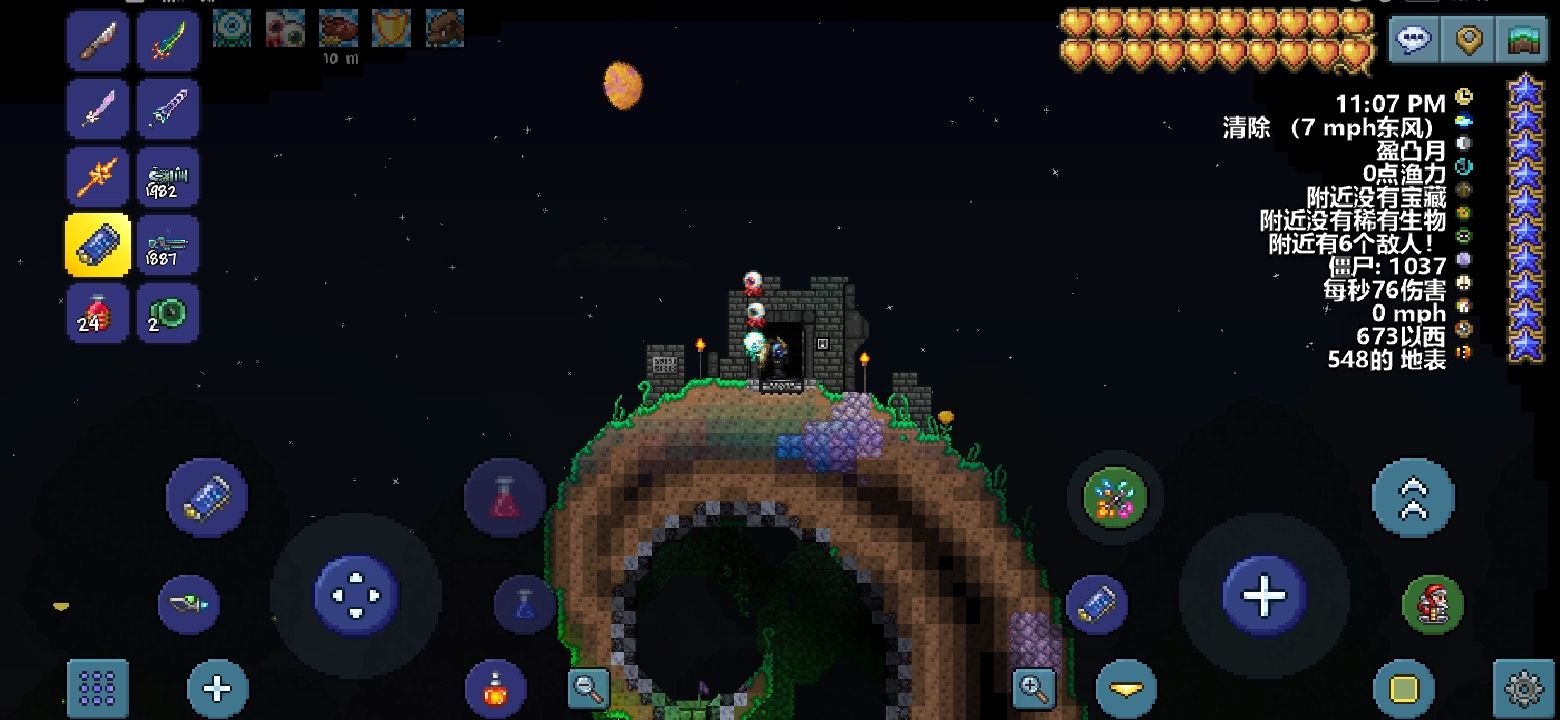Select the knife in the hotbar
This screenshot has width=1560, height=720.
(98, 41)
